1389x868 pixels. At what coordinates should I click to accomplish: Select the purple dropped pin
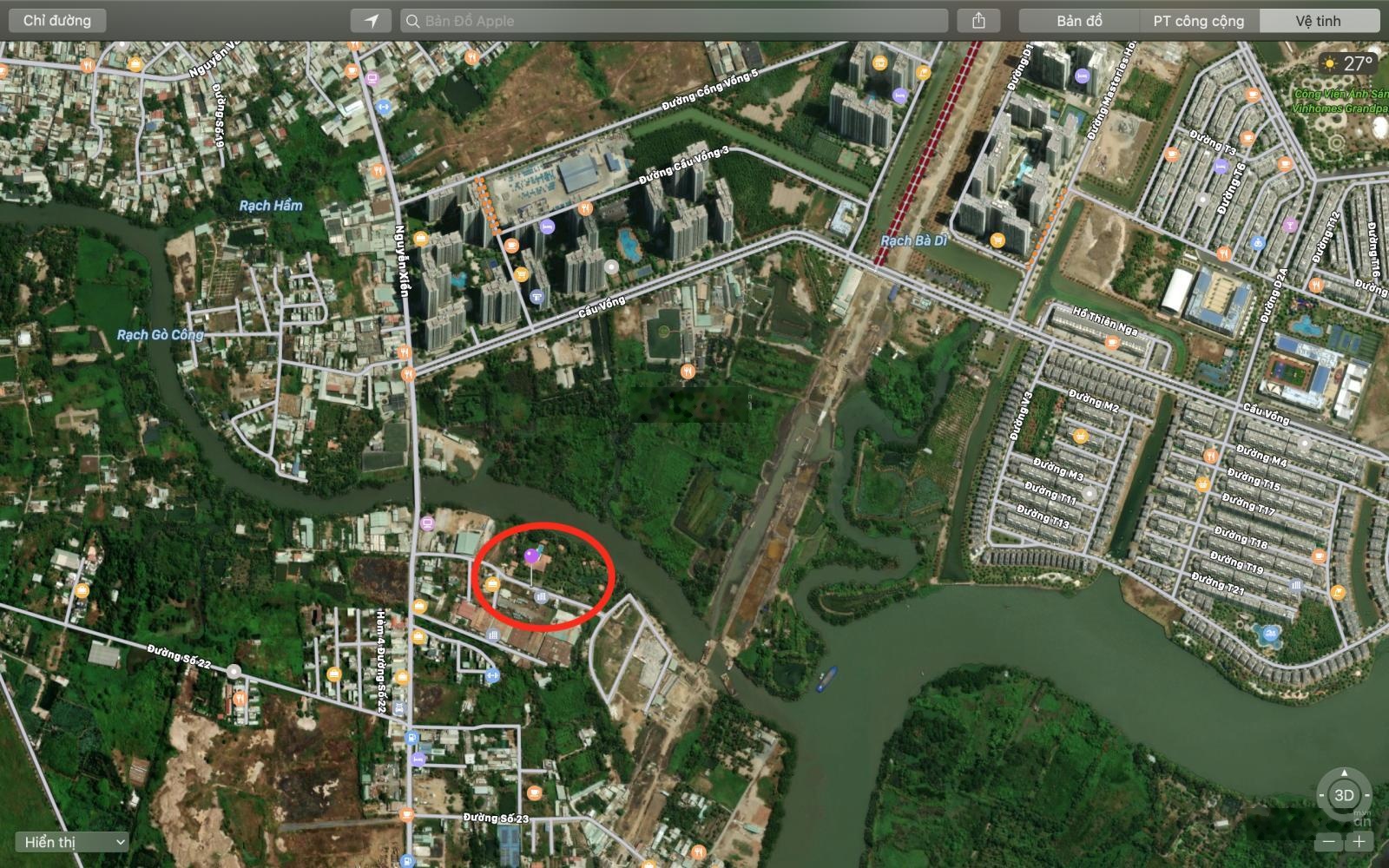531,555
